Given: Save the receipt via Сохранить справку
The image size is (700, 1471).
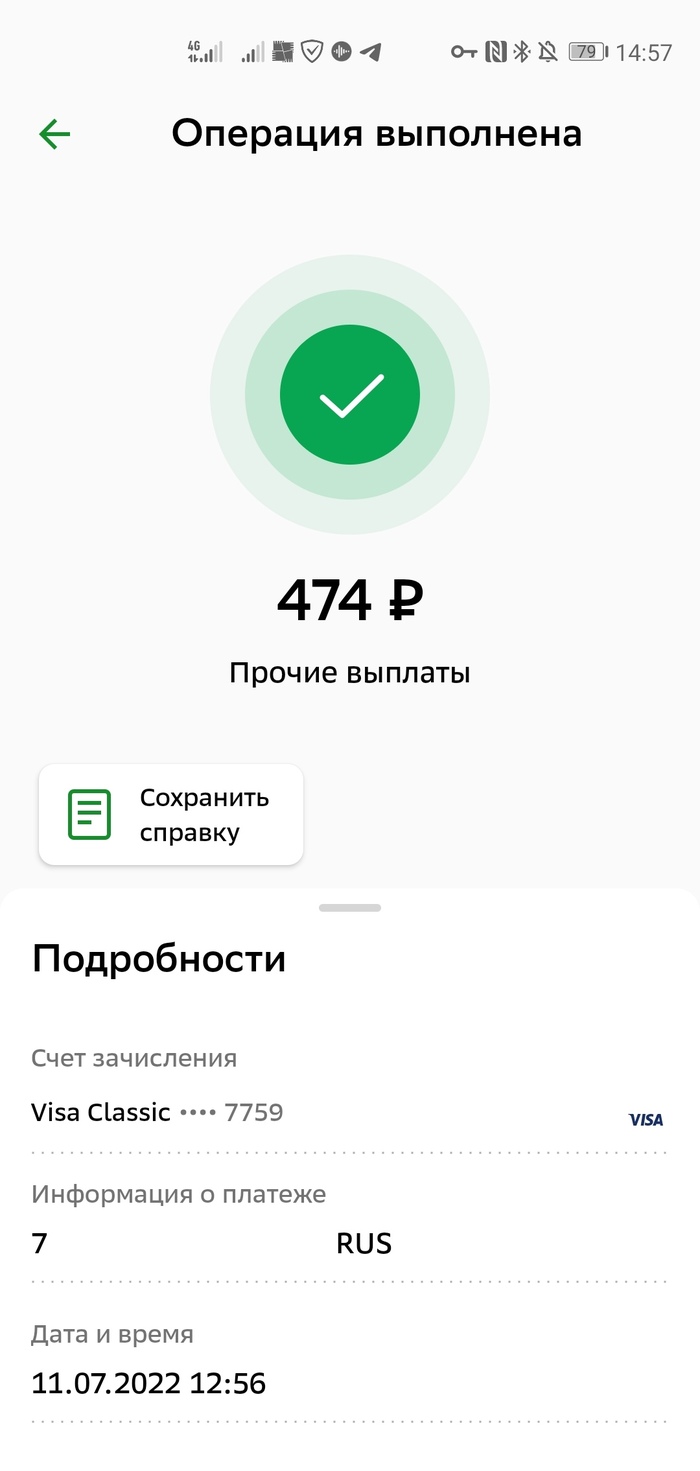Looking at the screenshot, I should [x=171, y=815].
